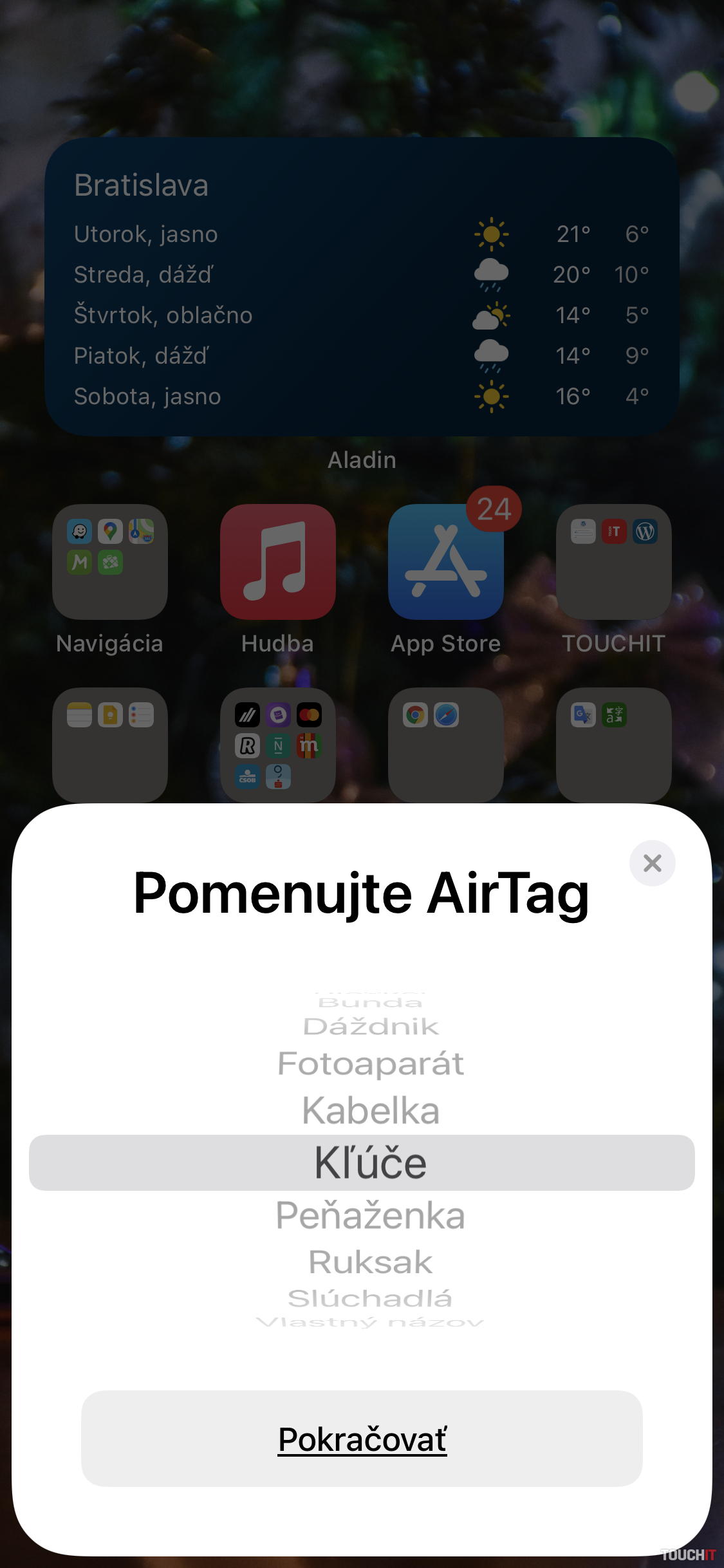The height and width of the screenshot is (1568, 724).
Task: Tap the Pokračovať button
Action: click(x=362, y=1439)
